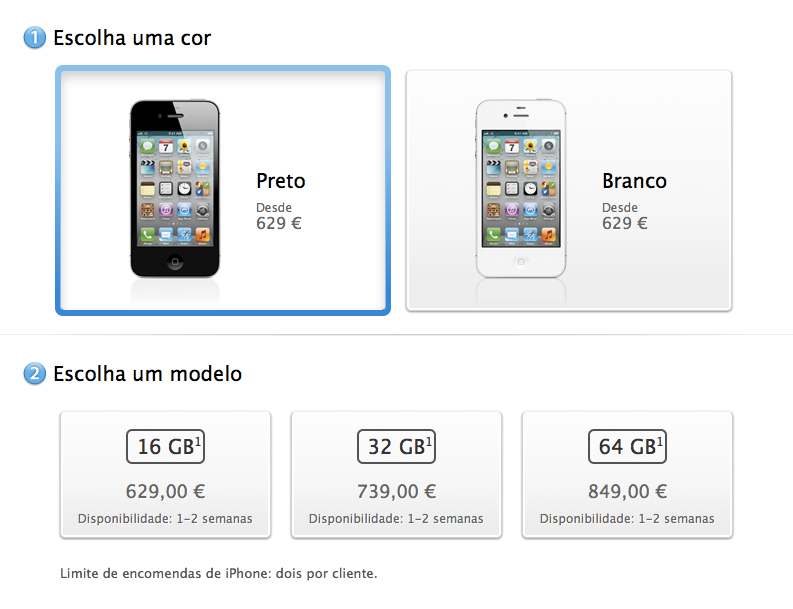The image size is (793, 609).
Task: Pick the 16 GB model
Action: pos(165,475)
